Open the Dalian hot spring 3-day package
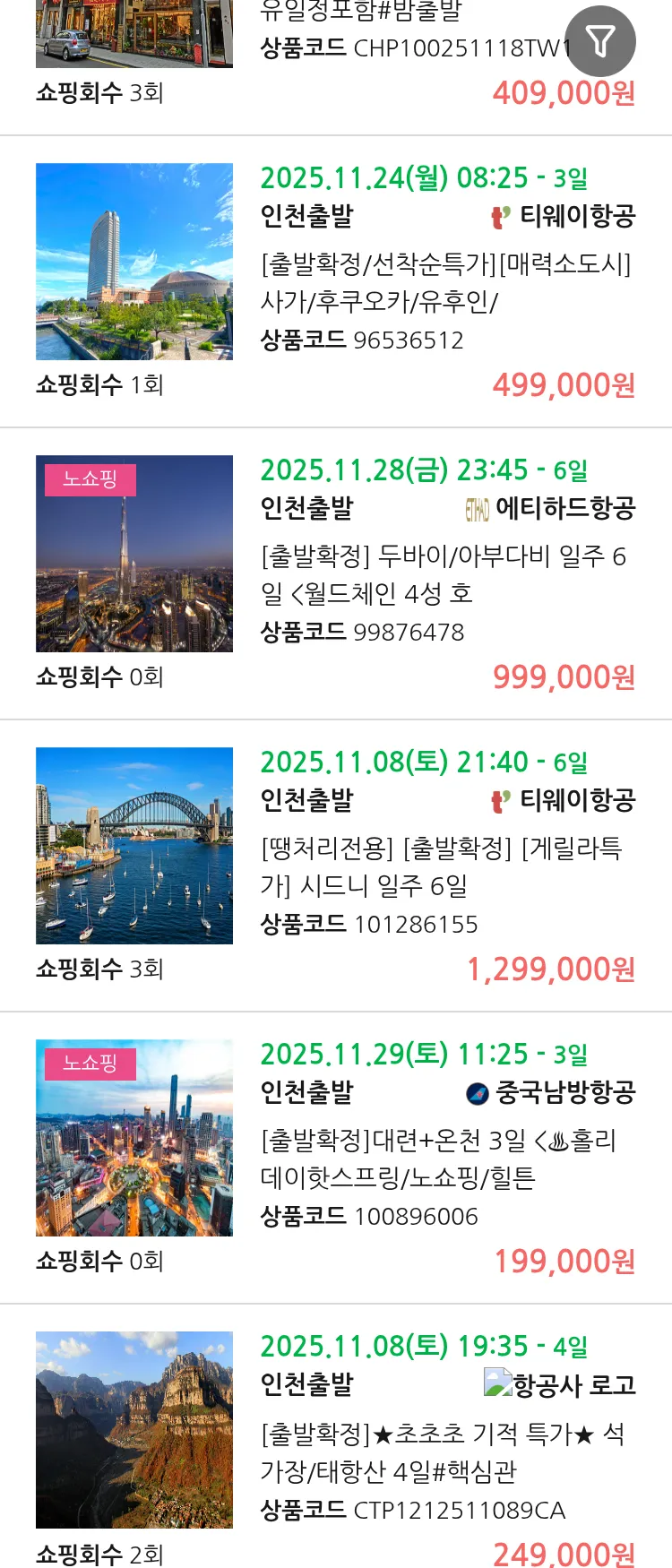The height and width of the screenshot is (1568, 672). (x=438, y=1159)
